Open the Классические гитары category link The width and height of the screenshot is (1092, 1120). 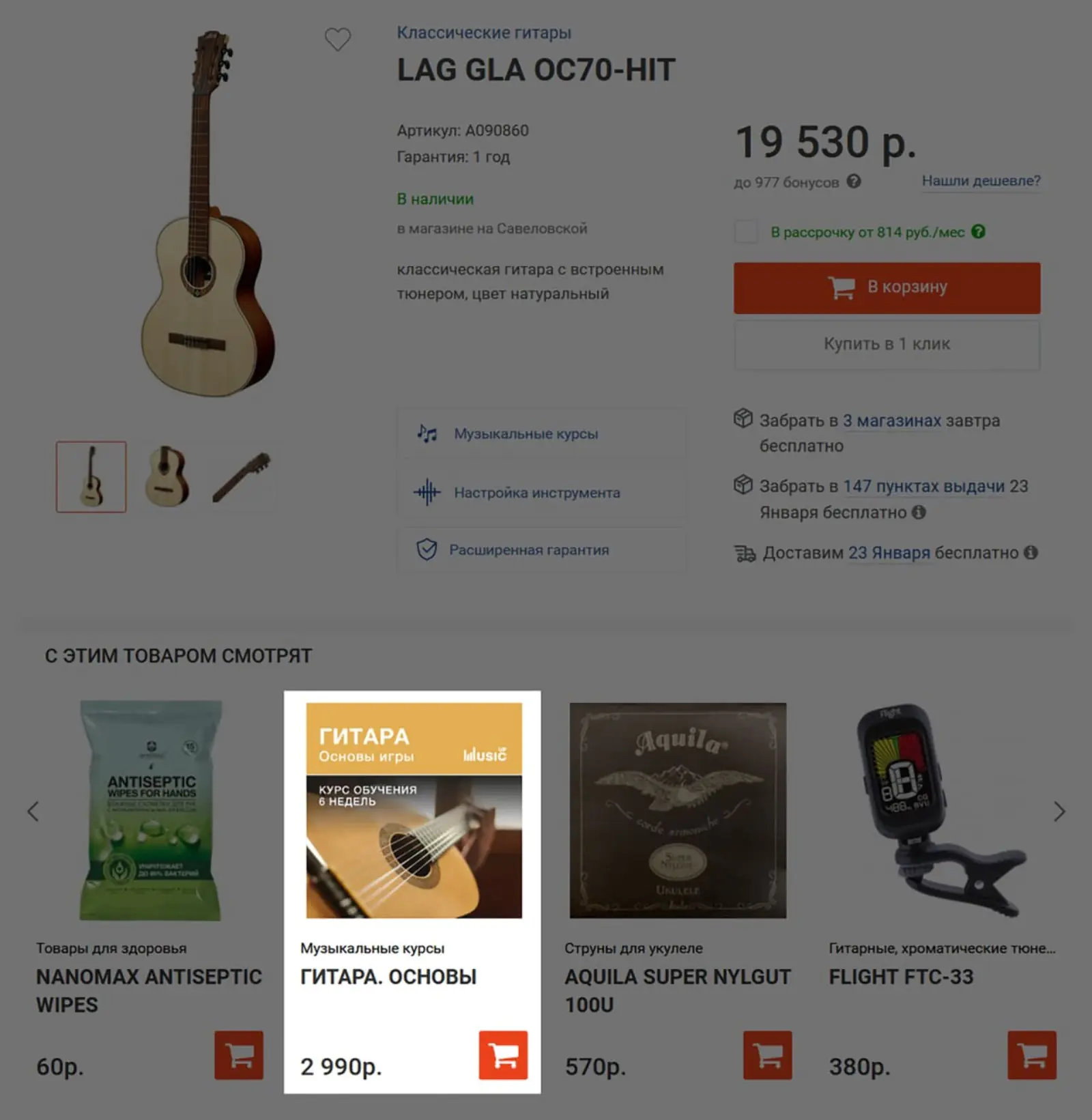point(484,33)
